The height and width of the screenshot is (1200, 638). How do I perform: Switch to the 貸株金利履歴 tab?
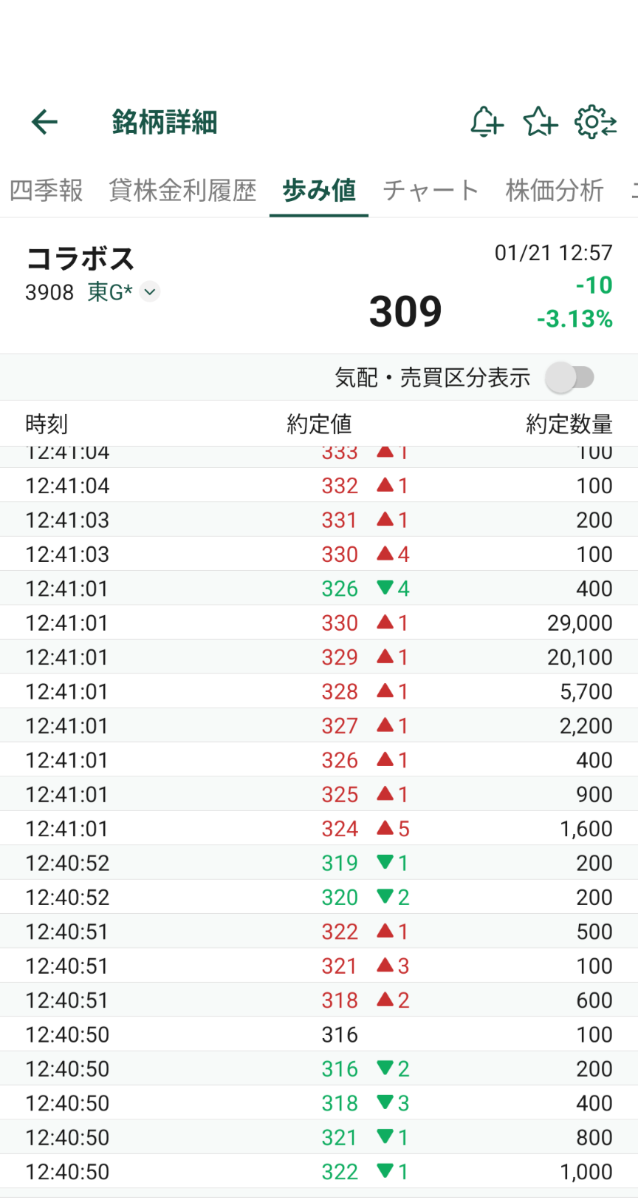(182, 190)
